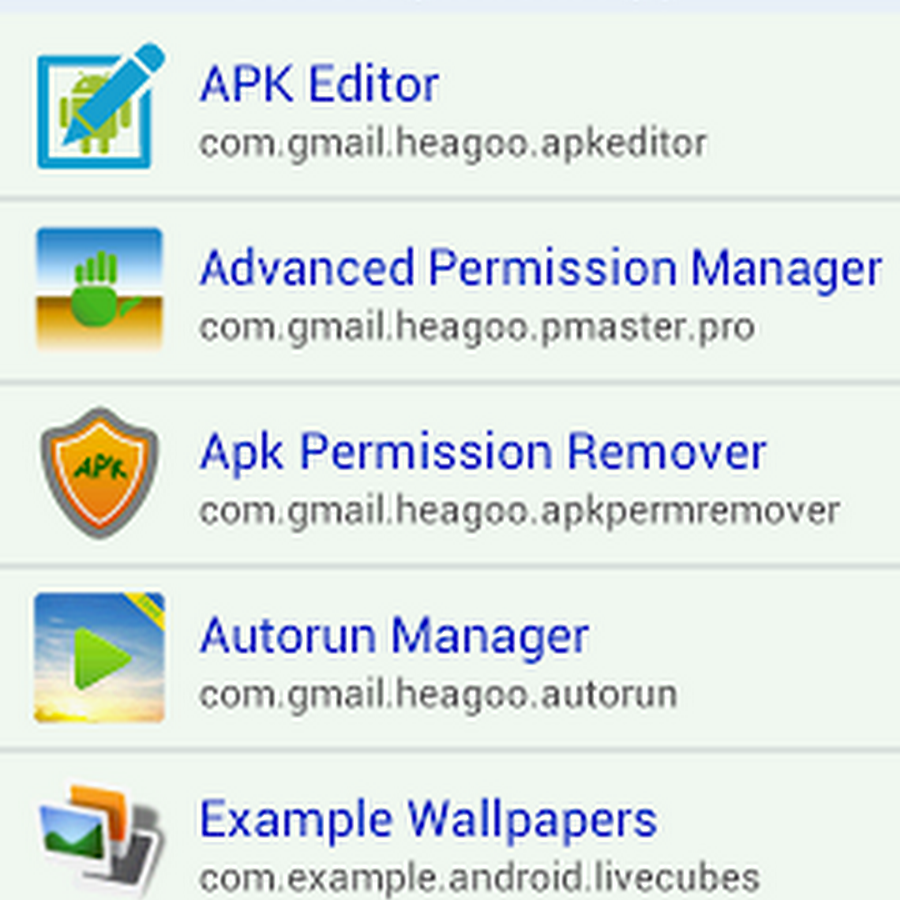Open Autorun Manager app entry
Viewport: 900px width, 900px height.
click(x=450, y=659)
